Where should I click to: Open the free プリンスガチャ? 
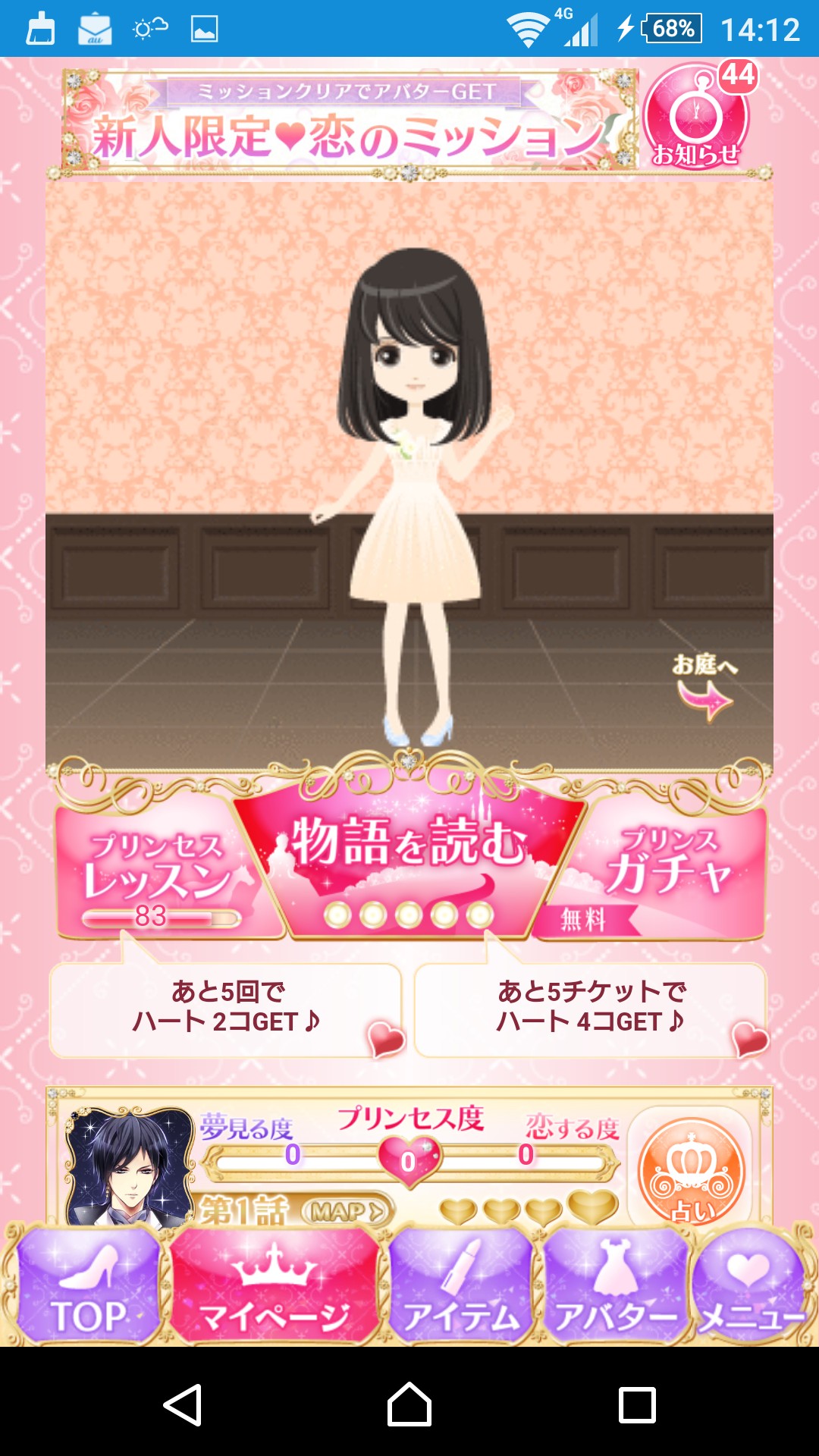657,874
